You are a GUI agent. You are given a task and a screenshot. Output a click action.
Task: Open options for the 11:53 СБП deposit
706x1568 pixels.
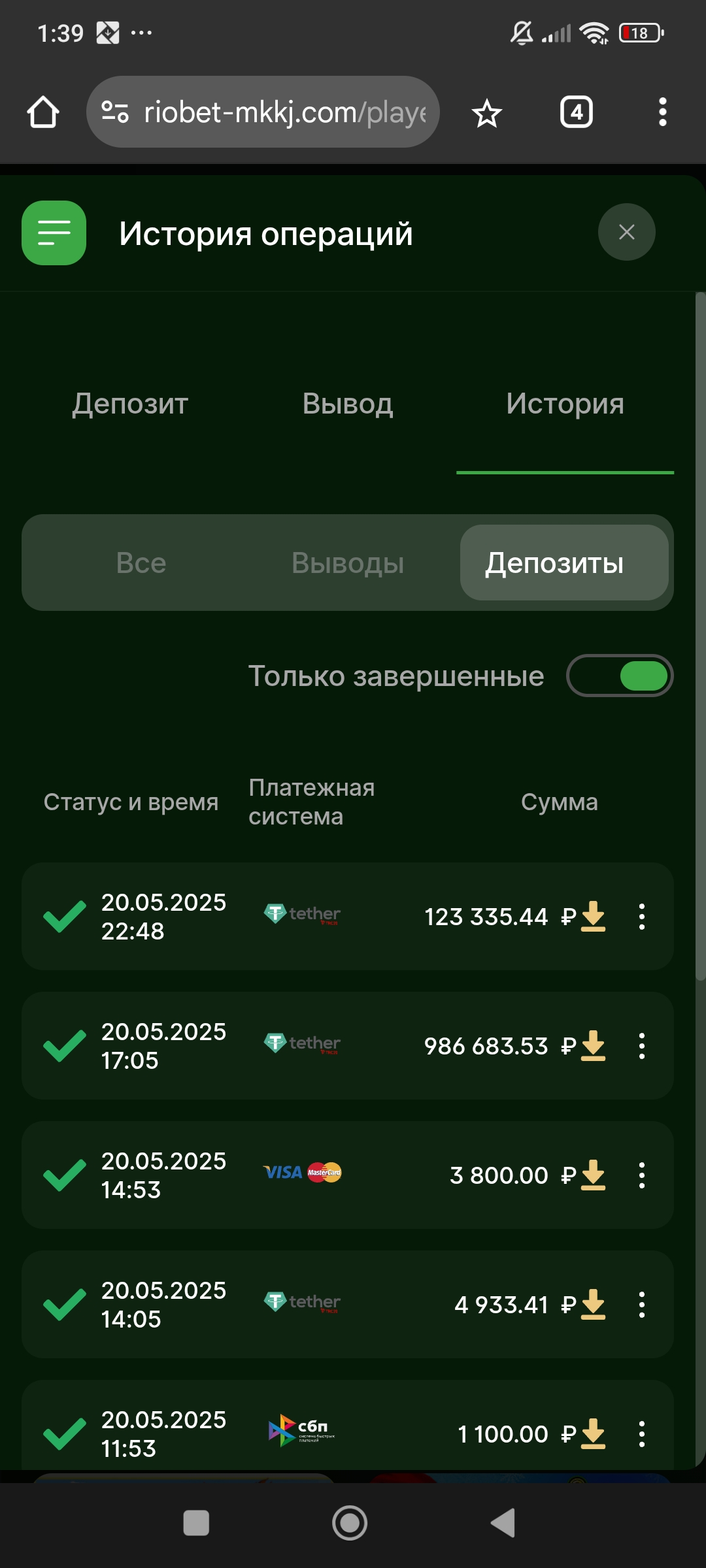pyautogui.click(x=642, y=1434)
